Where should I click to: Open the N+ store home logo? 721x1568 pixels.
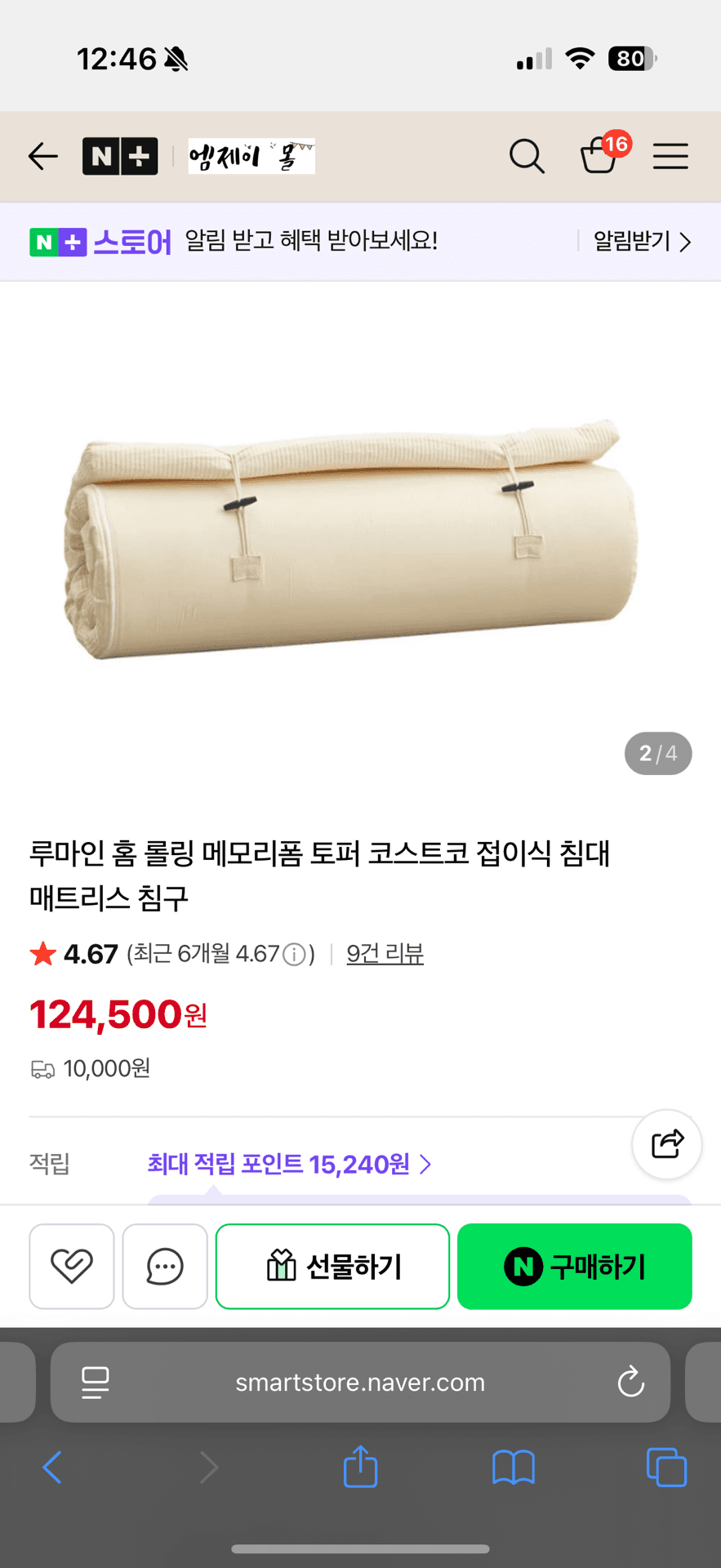pos(120,156)
